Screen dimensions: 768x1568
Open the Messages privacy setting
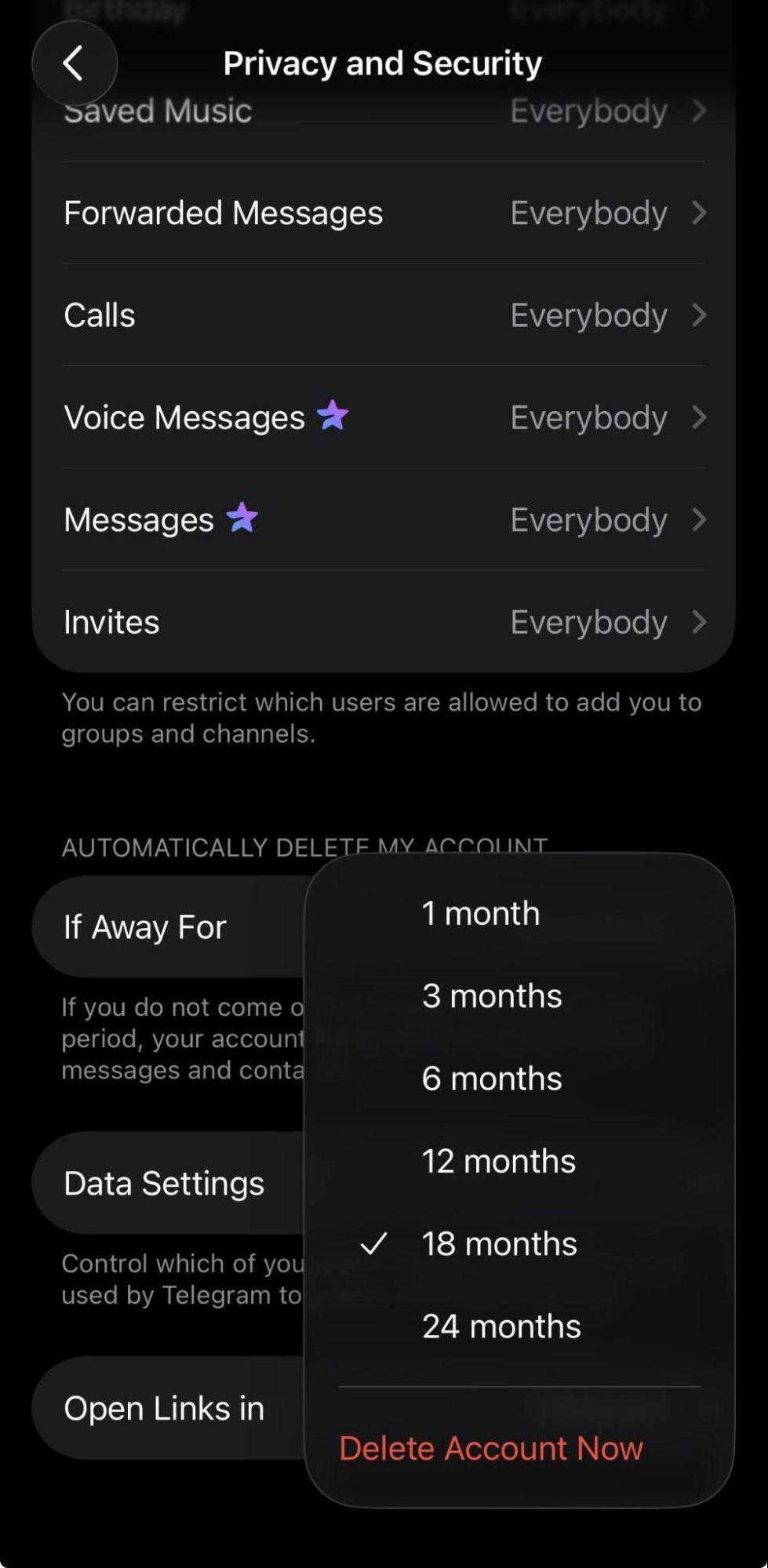pyautogui.click(x=384, y=519)
